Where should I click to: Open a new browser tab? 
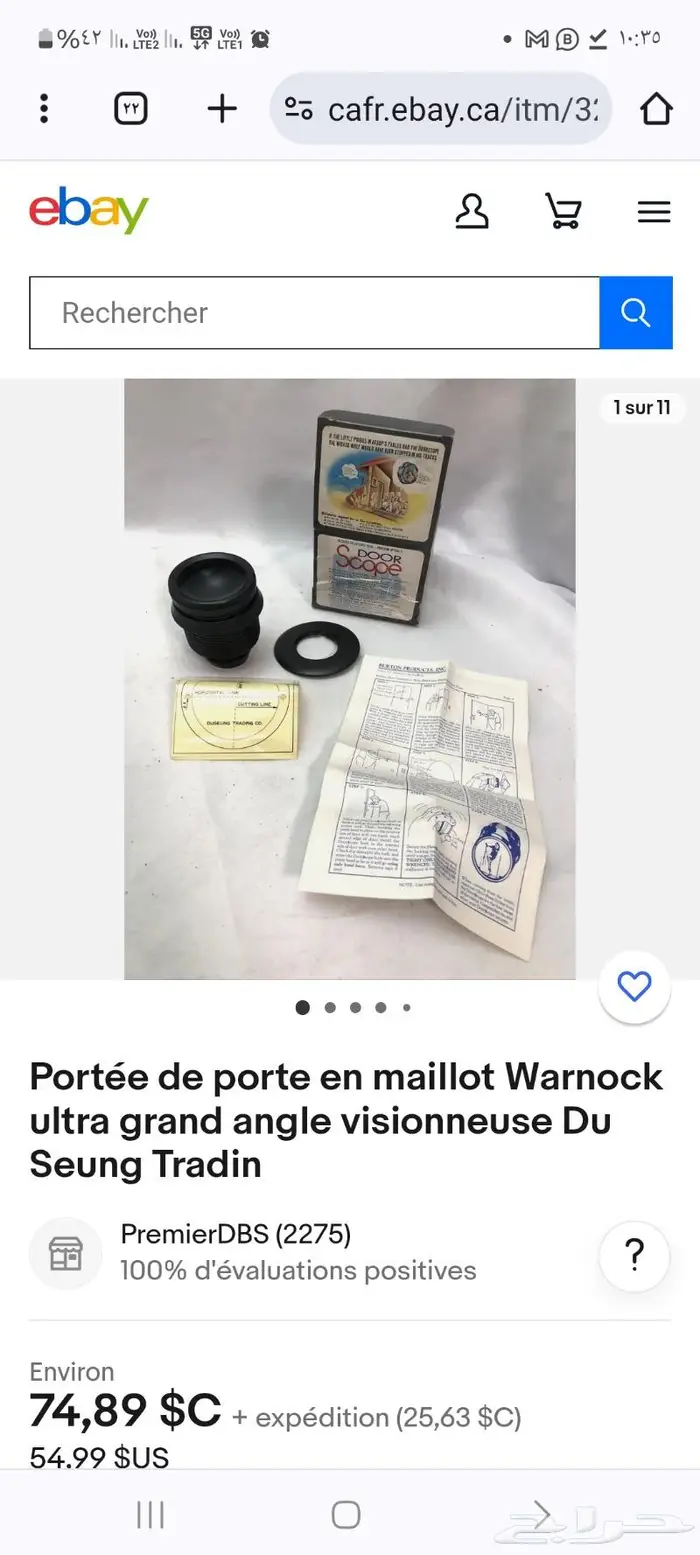point(222,109)
